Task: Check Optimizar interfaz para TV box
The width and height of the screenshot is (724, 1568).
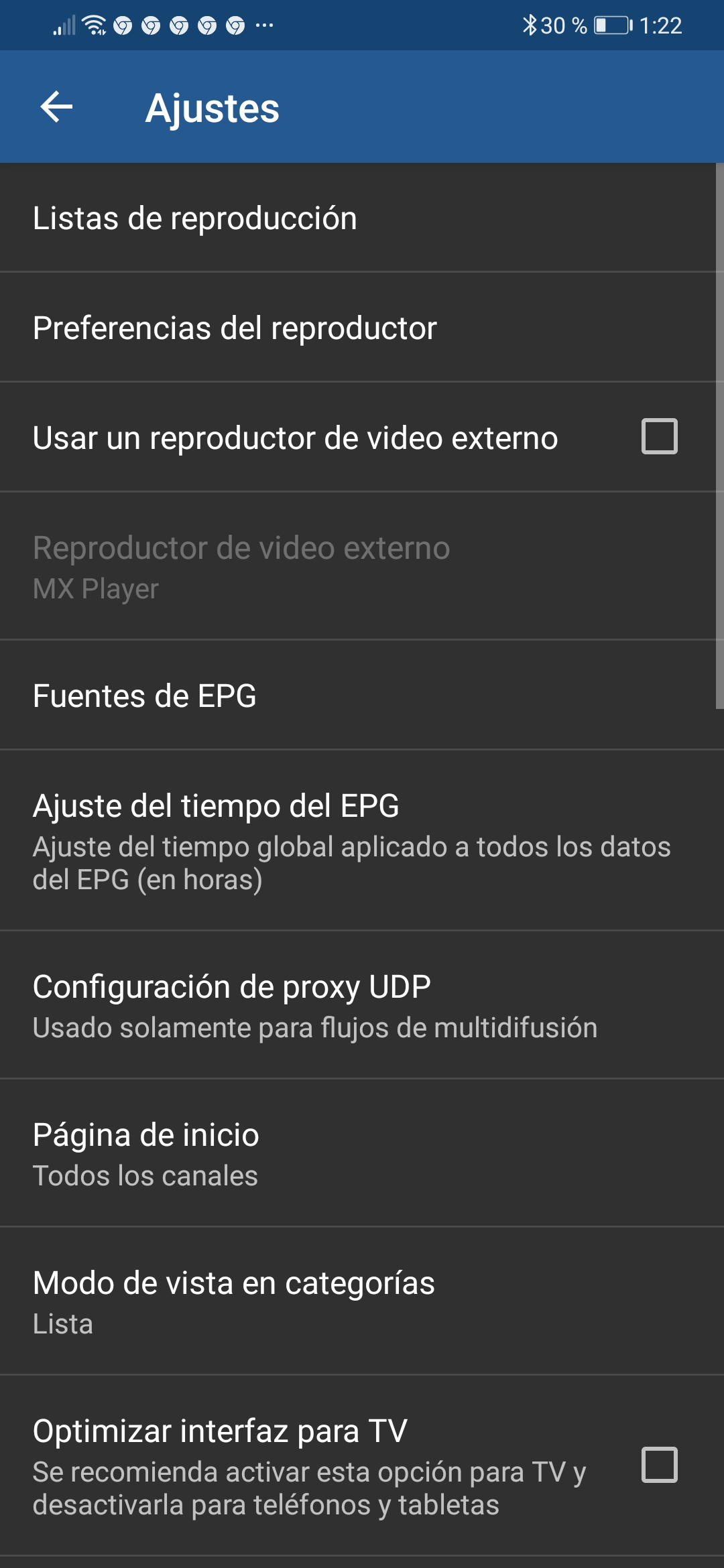Action: click(x=659, y=1465)
